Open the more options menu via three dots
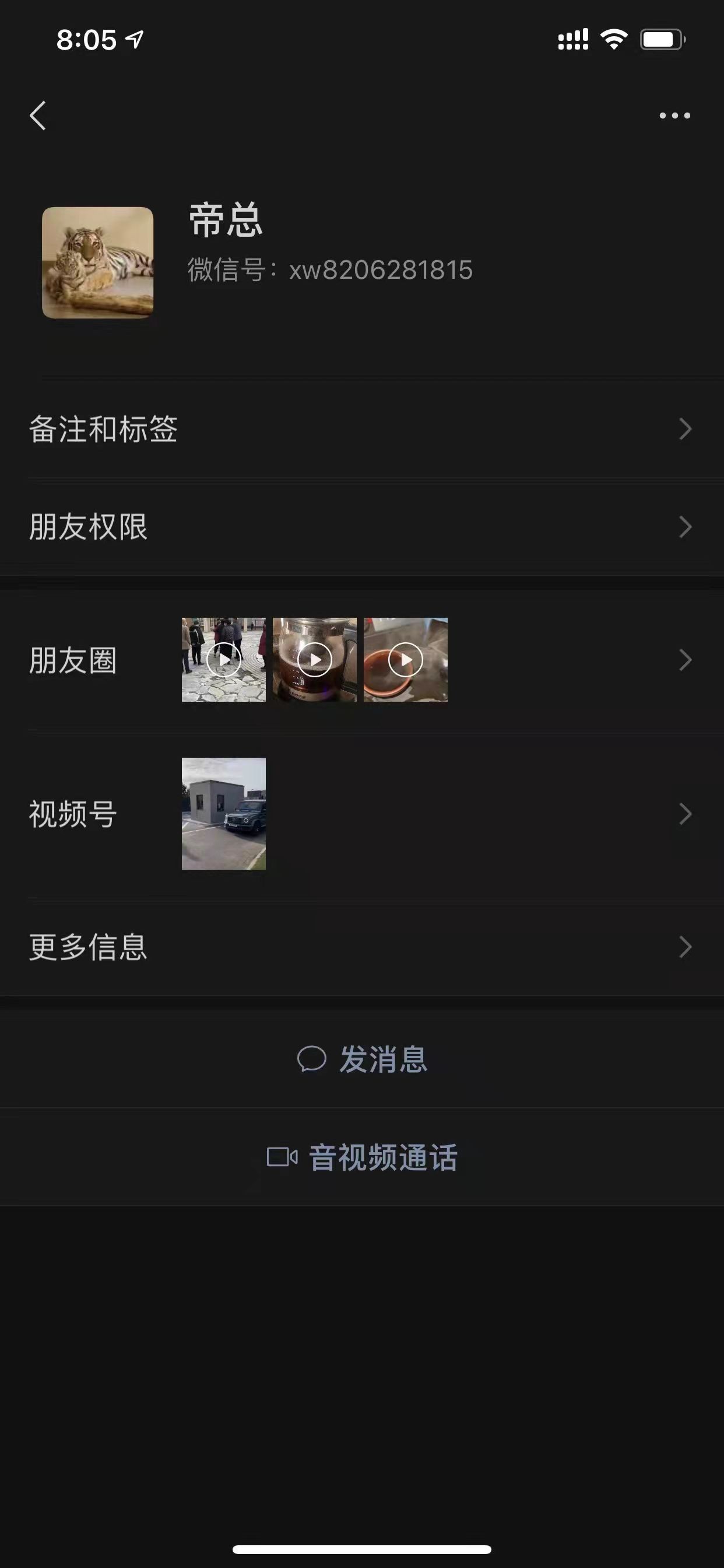 click(674, 115)
